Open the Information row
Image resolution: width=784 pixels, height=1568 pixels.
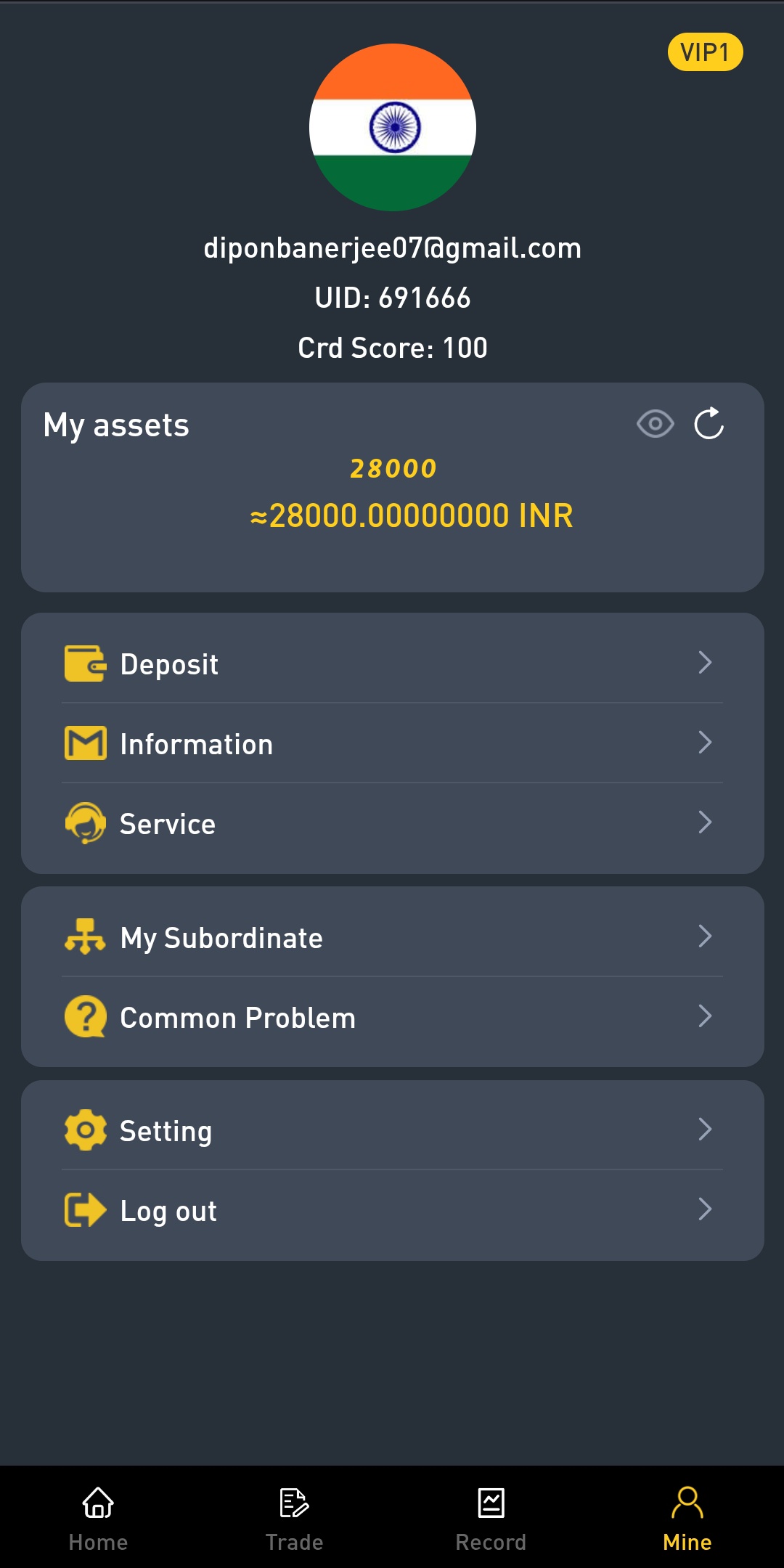click(x=392, y=743)
